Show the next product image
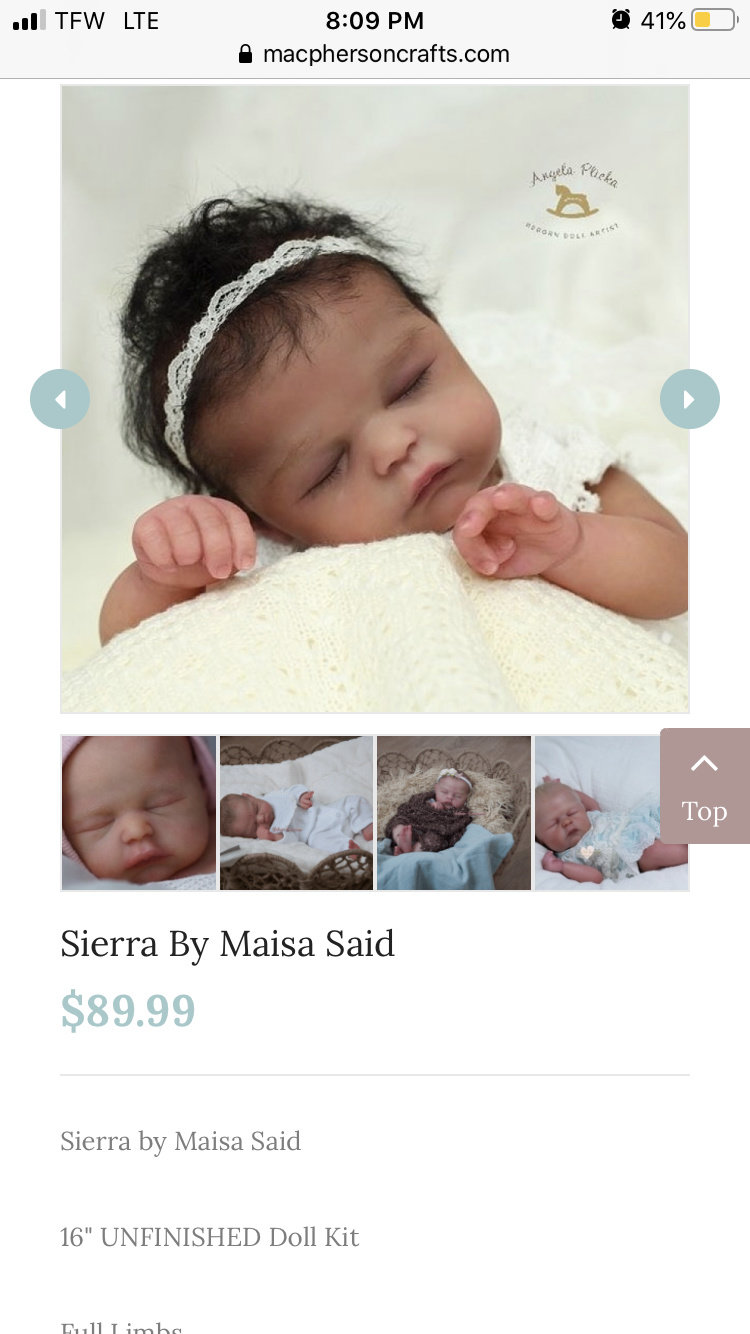This screenshot has width=750, height=1334. coord(690,399)
